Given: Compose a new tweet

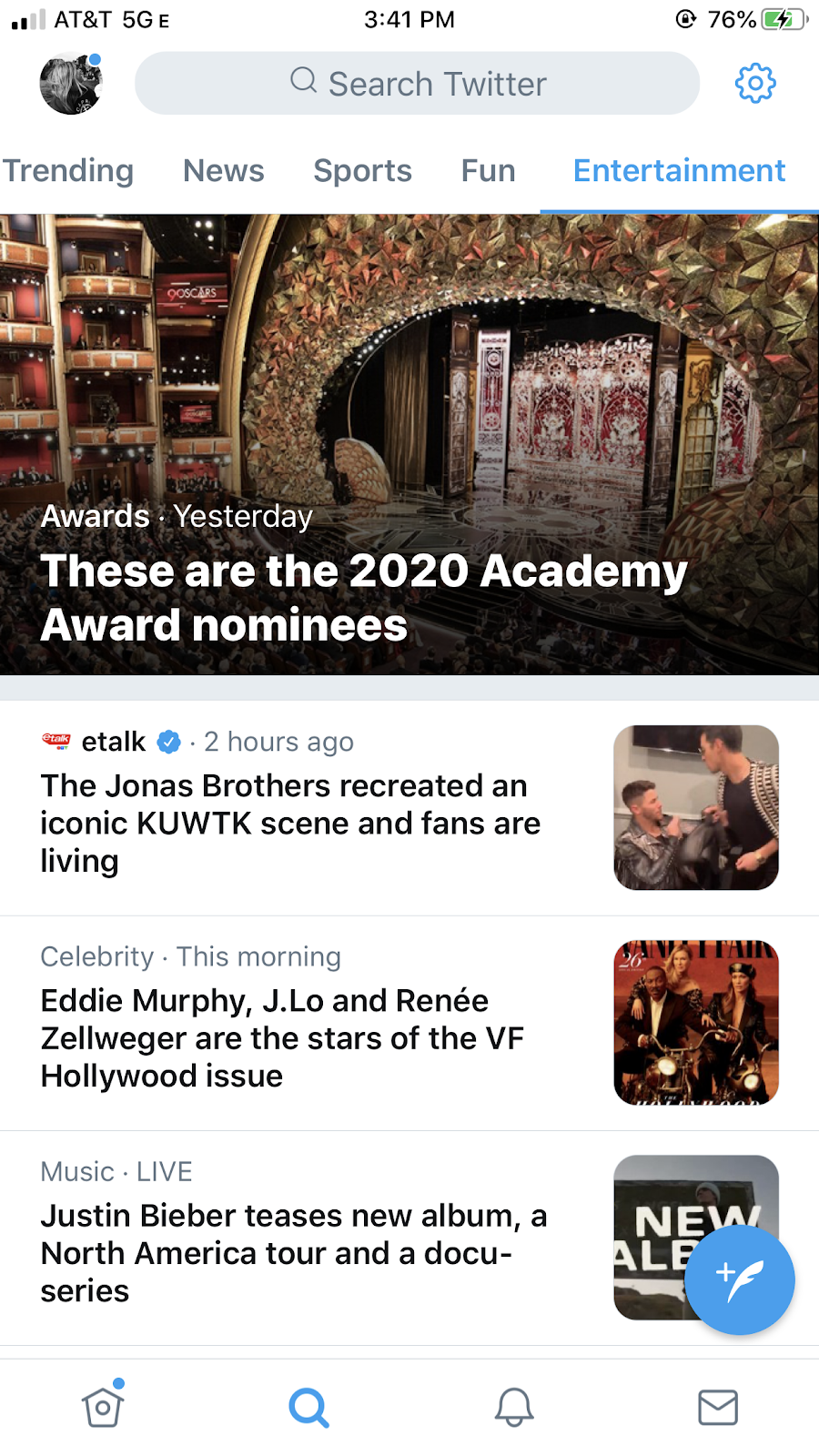Looking at the screenshot, I should [739, 1279].
